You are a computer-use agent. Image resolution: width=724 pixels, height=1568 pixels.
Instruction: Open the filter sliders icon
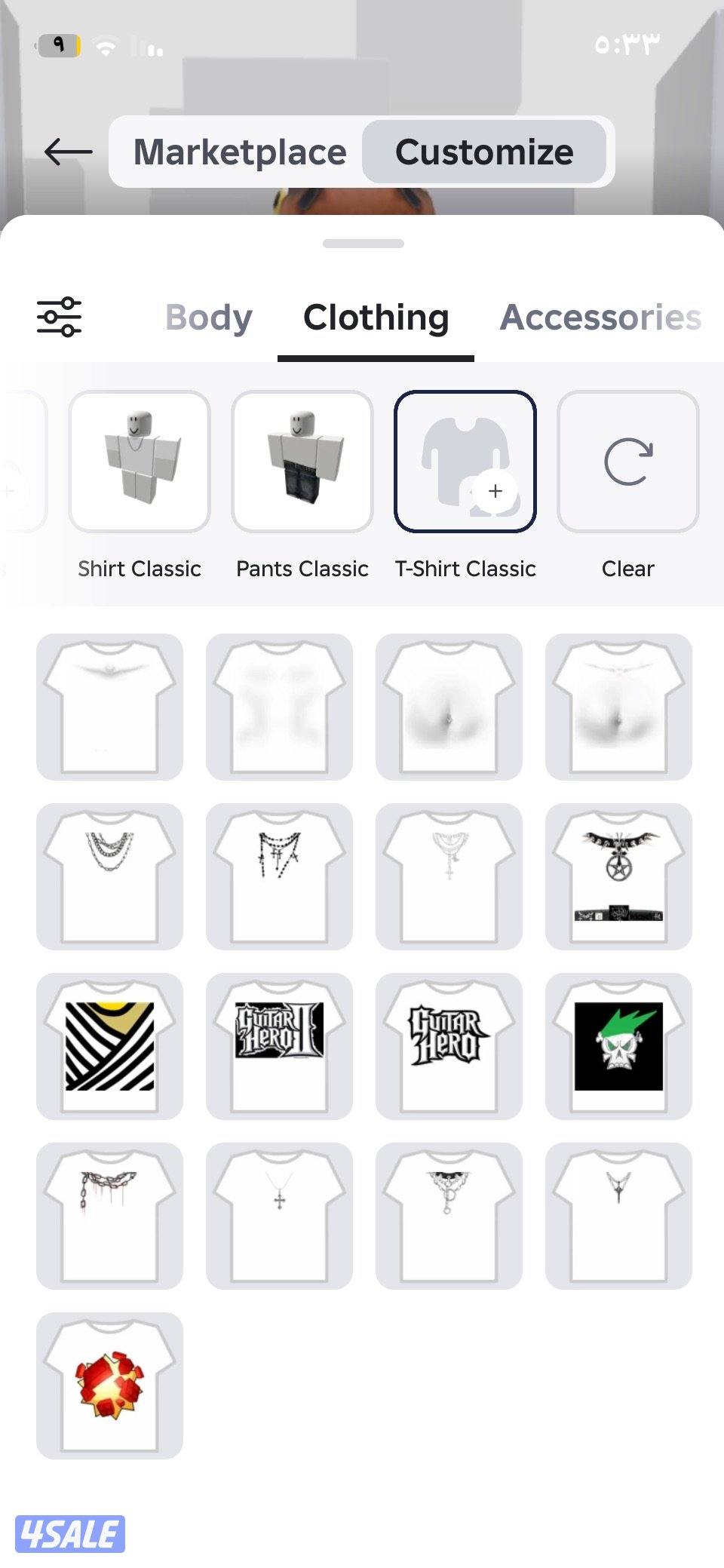tap(59, 317)
